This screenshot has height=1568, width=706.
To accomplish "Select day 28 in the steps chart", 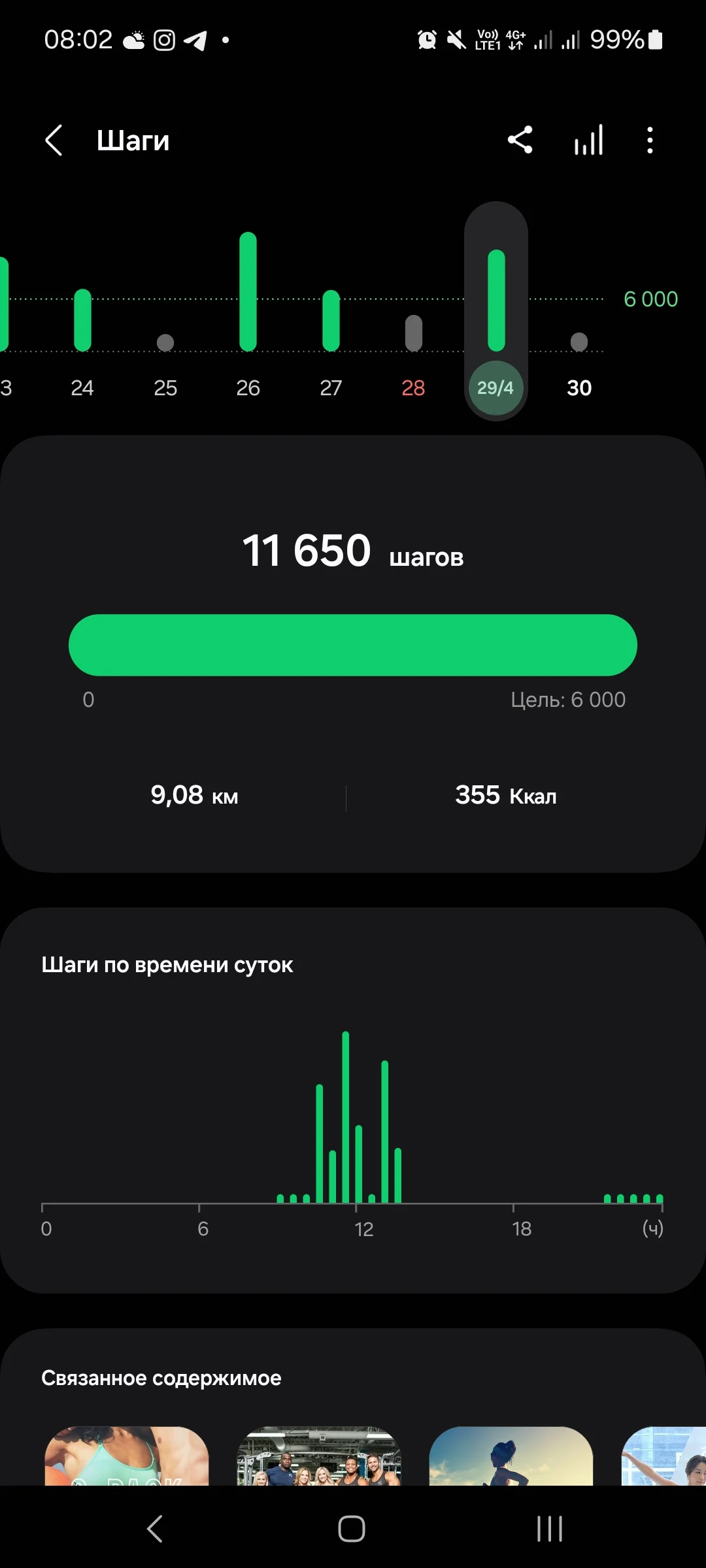I will coord(413,387).
